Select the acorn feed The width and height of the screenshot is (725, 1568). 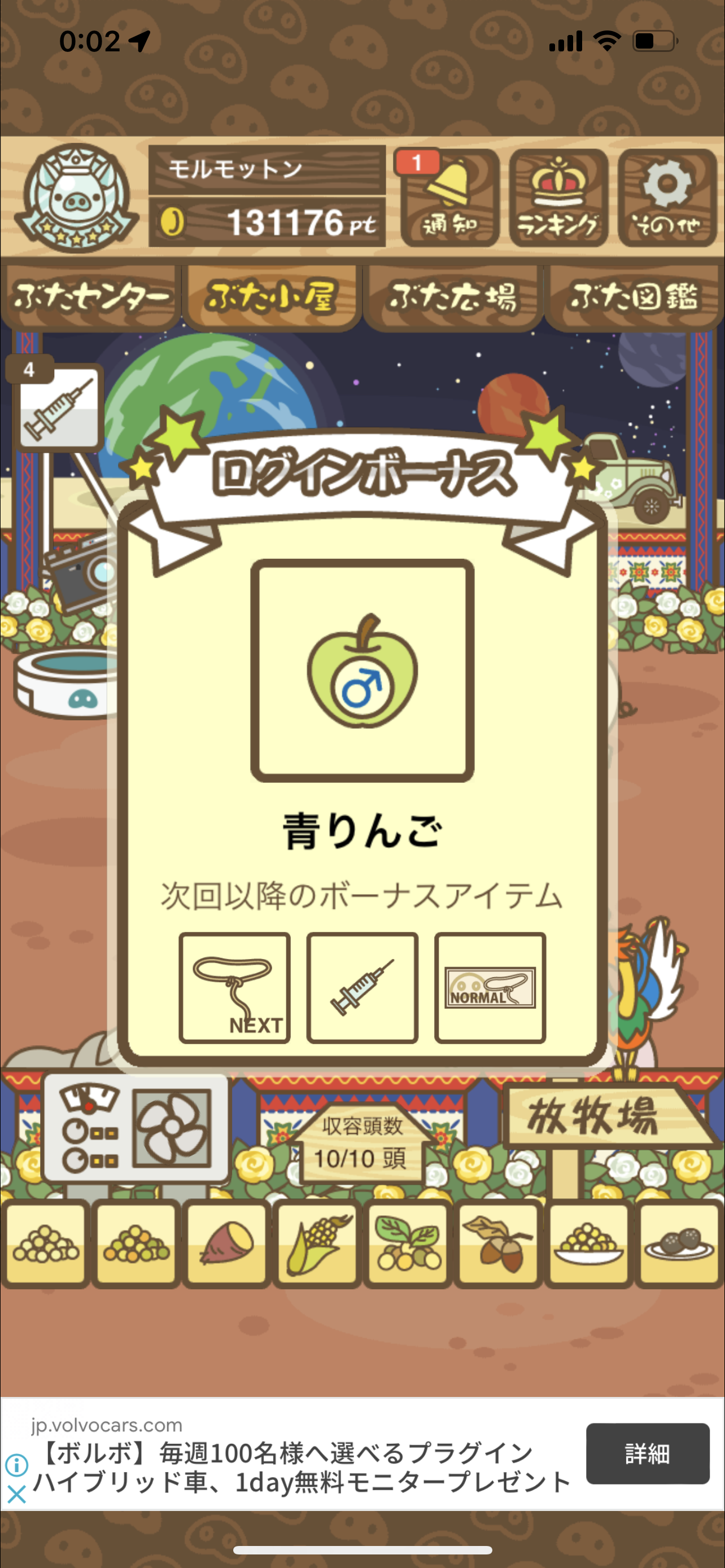(x=498, y=1244)
